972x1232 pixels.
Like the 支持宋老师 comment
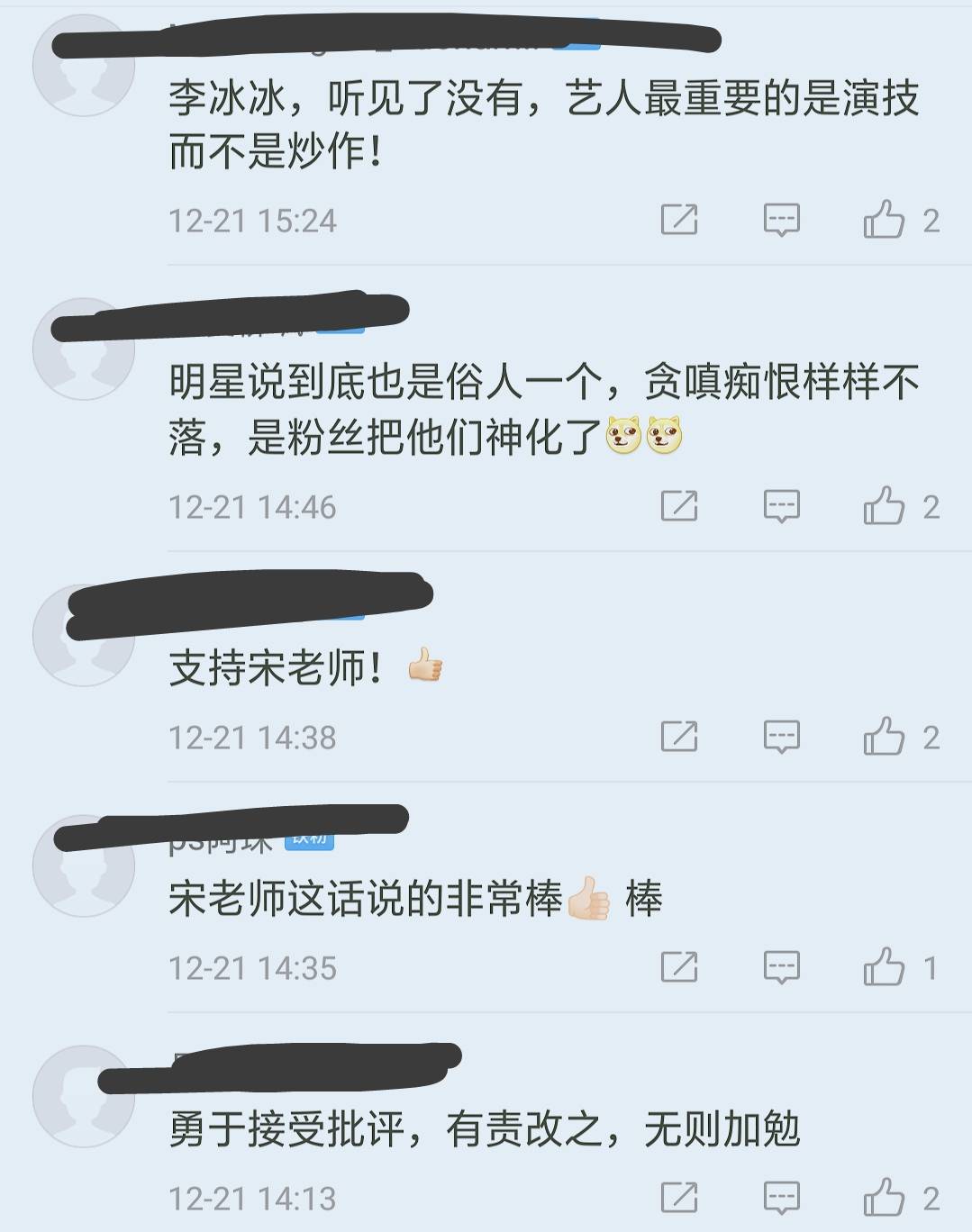(884, 737)
